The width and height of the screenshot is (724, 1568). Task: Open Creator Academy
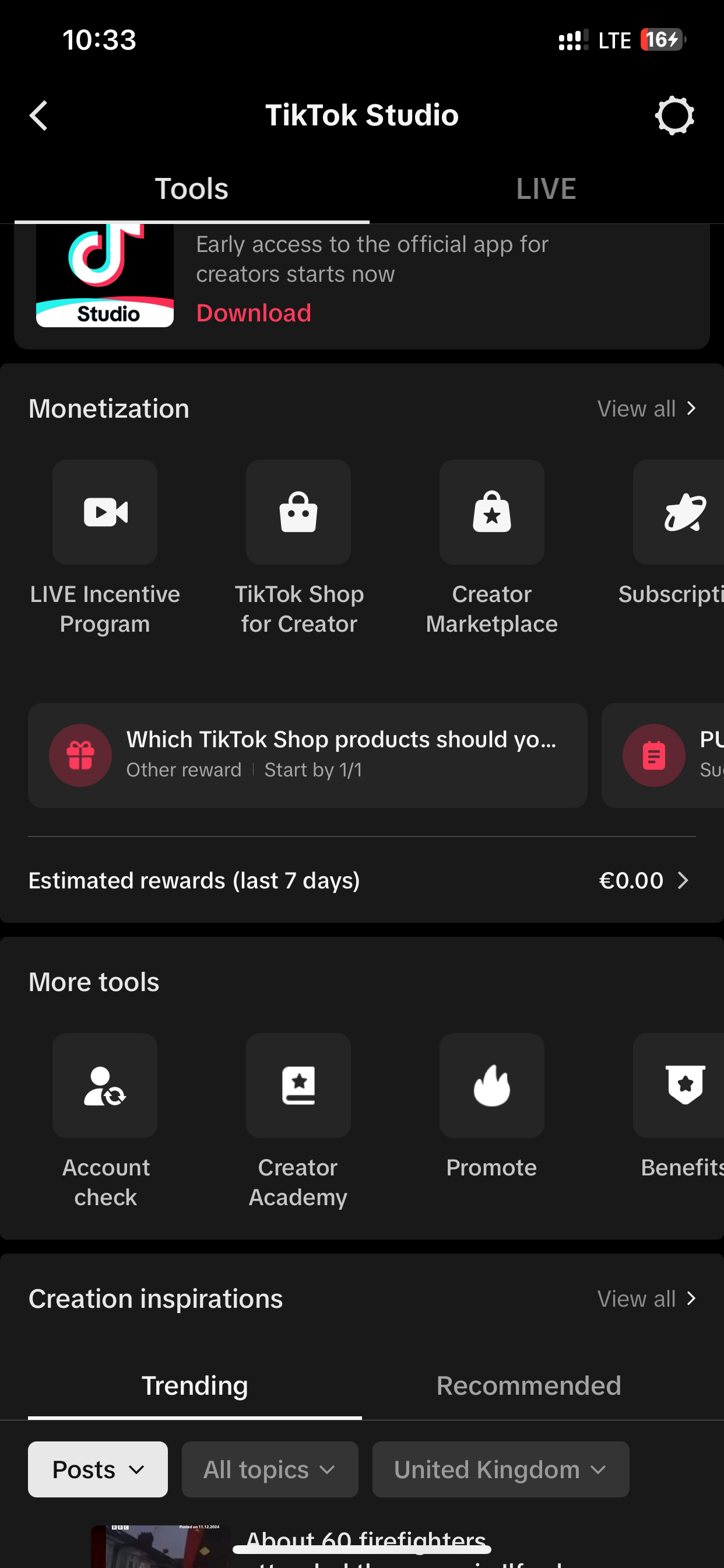(x=298, y=1086)
